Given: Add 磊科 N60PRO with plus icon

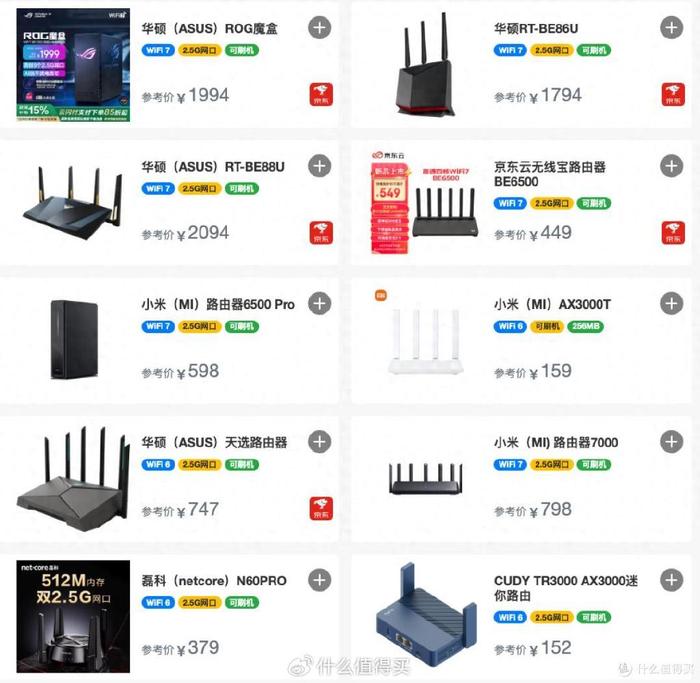Looking at the screenshot, I should pyautogui.click(x=319, y=579).
